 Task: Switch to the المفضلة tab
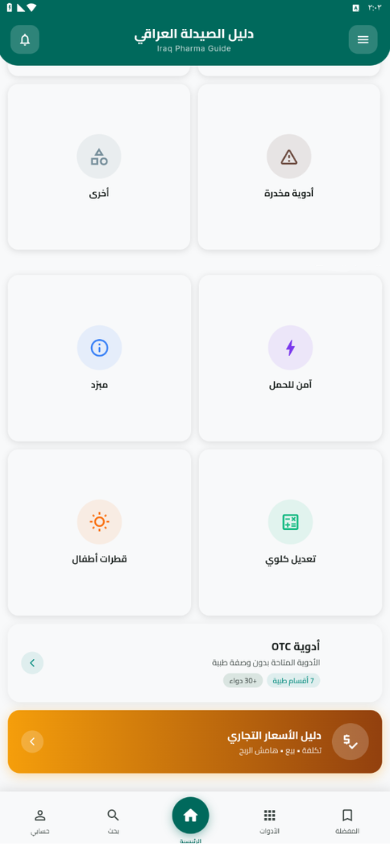click(x=348, y=821)
